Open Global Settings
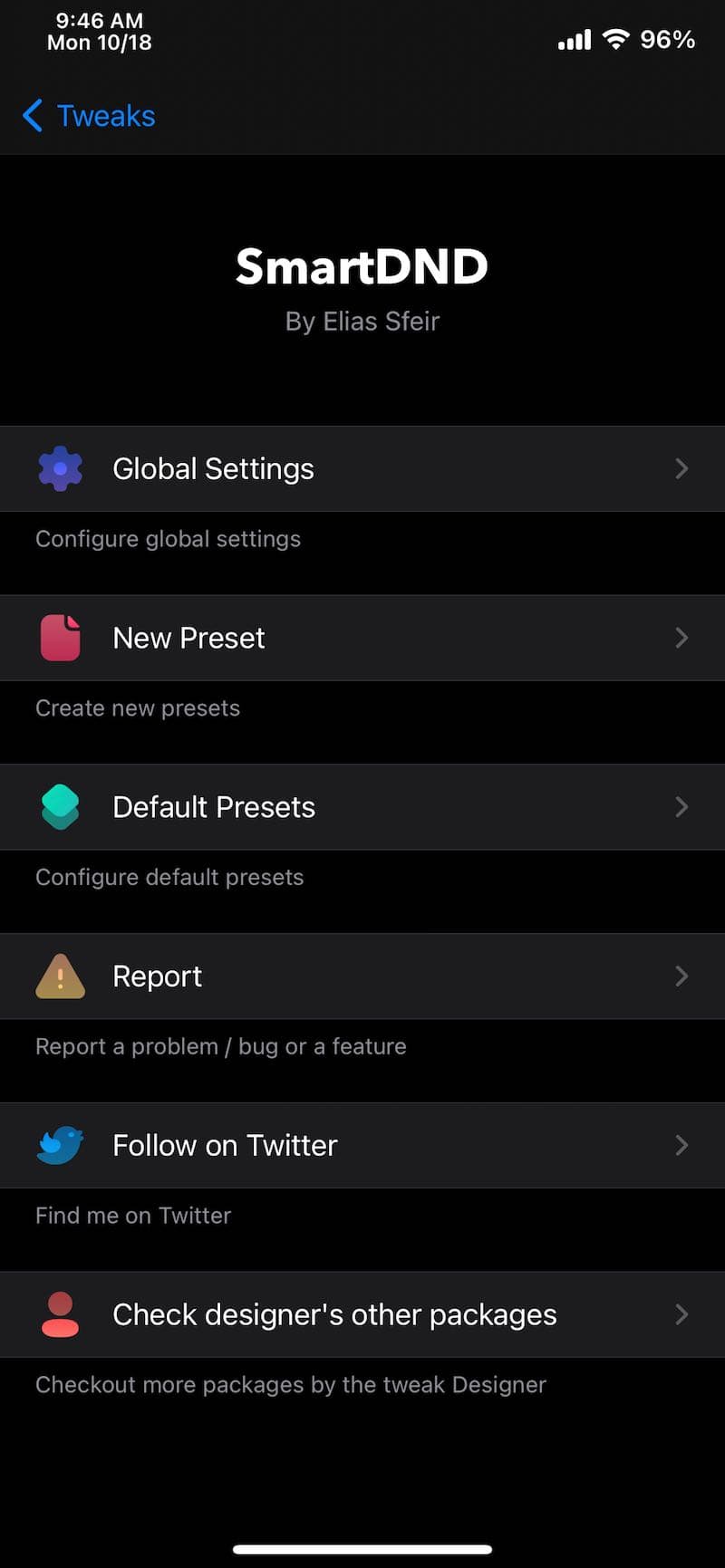725x1568 pixels. click(x=362, y=469)
